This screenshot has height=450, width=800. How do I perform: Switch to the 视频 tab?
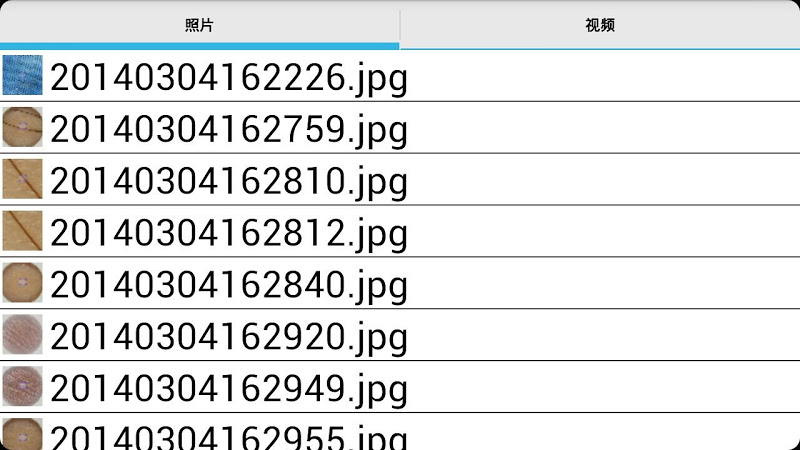tap(600, 25)
